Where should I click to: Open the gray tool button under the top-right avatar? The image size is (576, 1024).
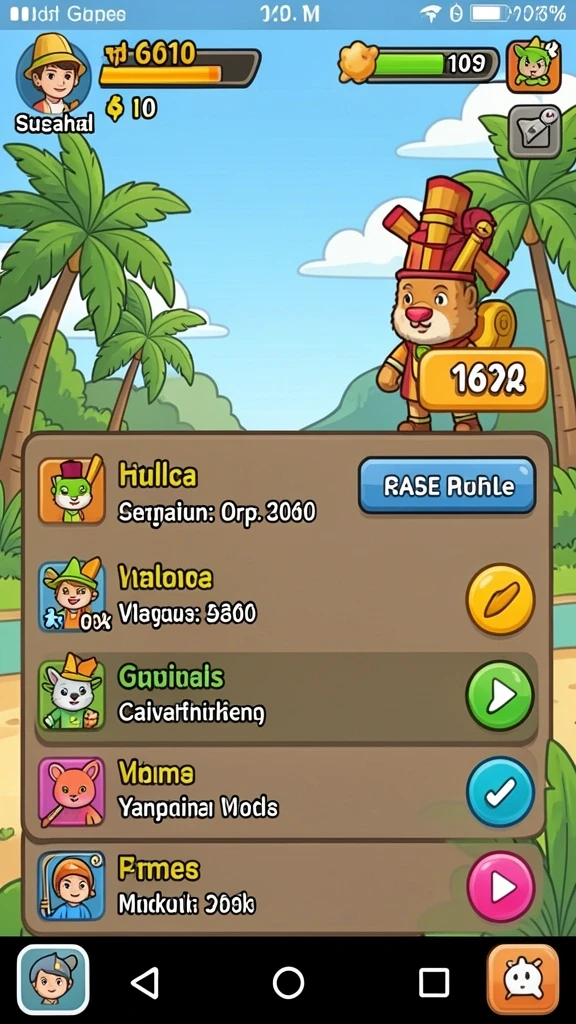pos(534,131)
